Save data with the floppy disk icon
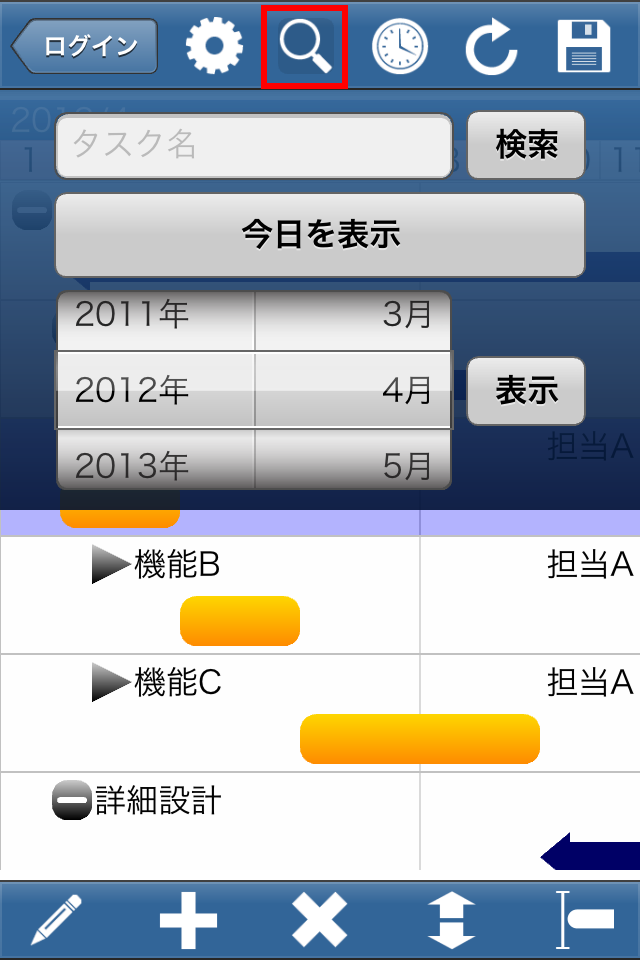Image resolution: width=640 pixels, height=960 pixels. coord(585,46)
